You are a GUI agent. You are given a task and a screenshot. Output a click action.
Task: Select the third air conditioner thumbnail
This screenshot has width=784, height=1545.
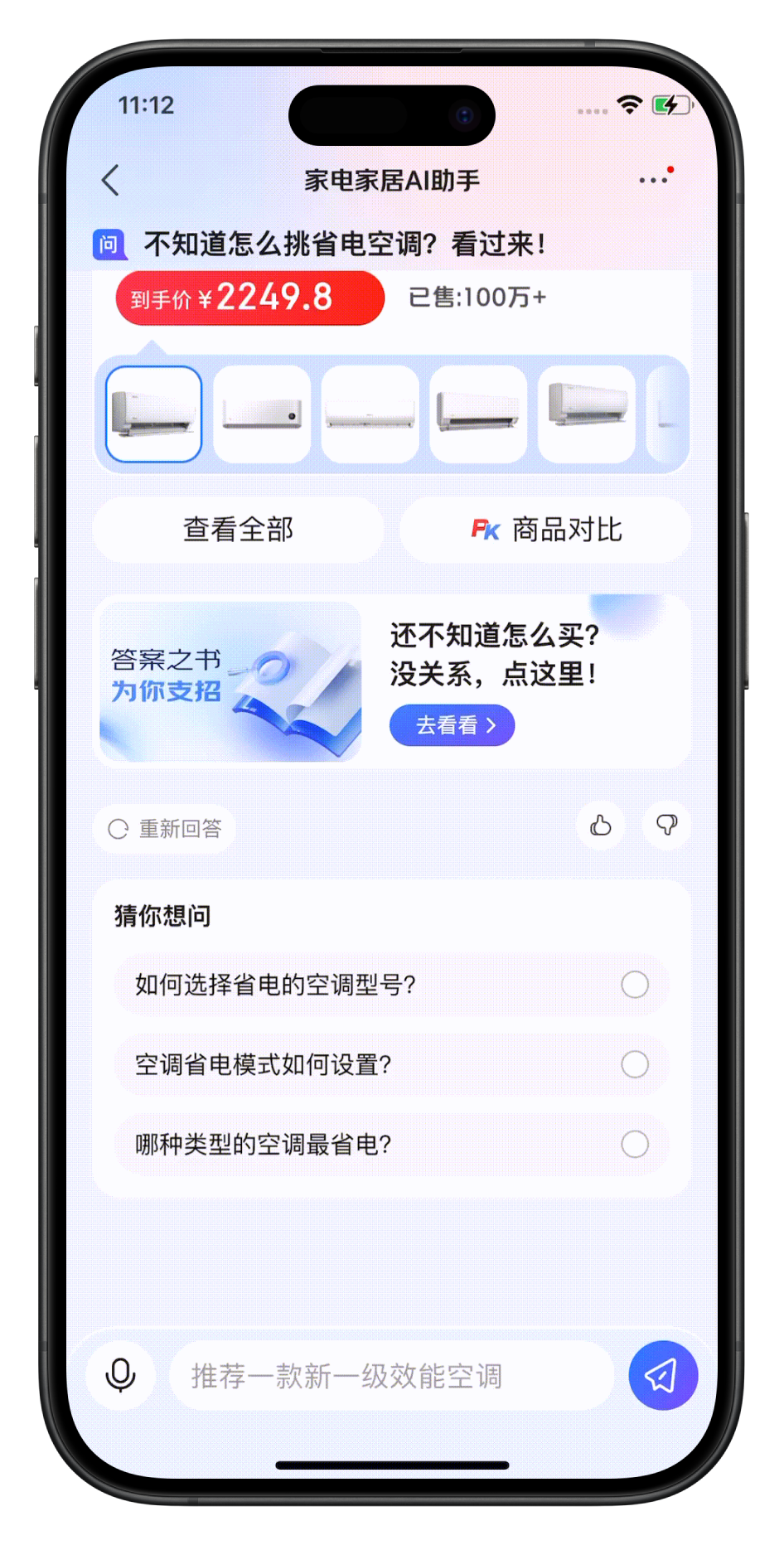pos(370,414)
